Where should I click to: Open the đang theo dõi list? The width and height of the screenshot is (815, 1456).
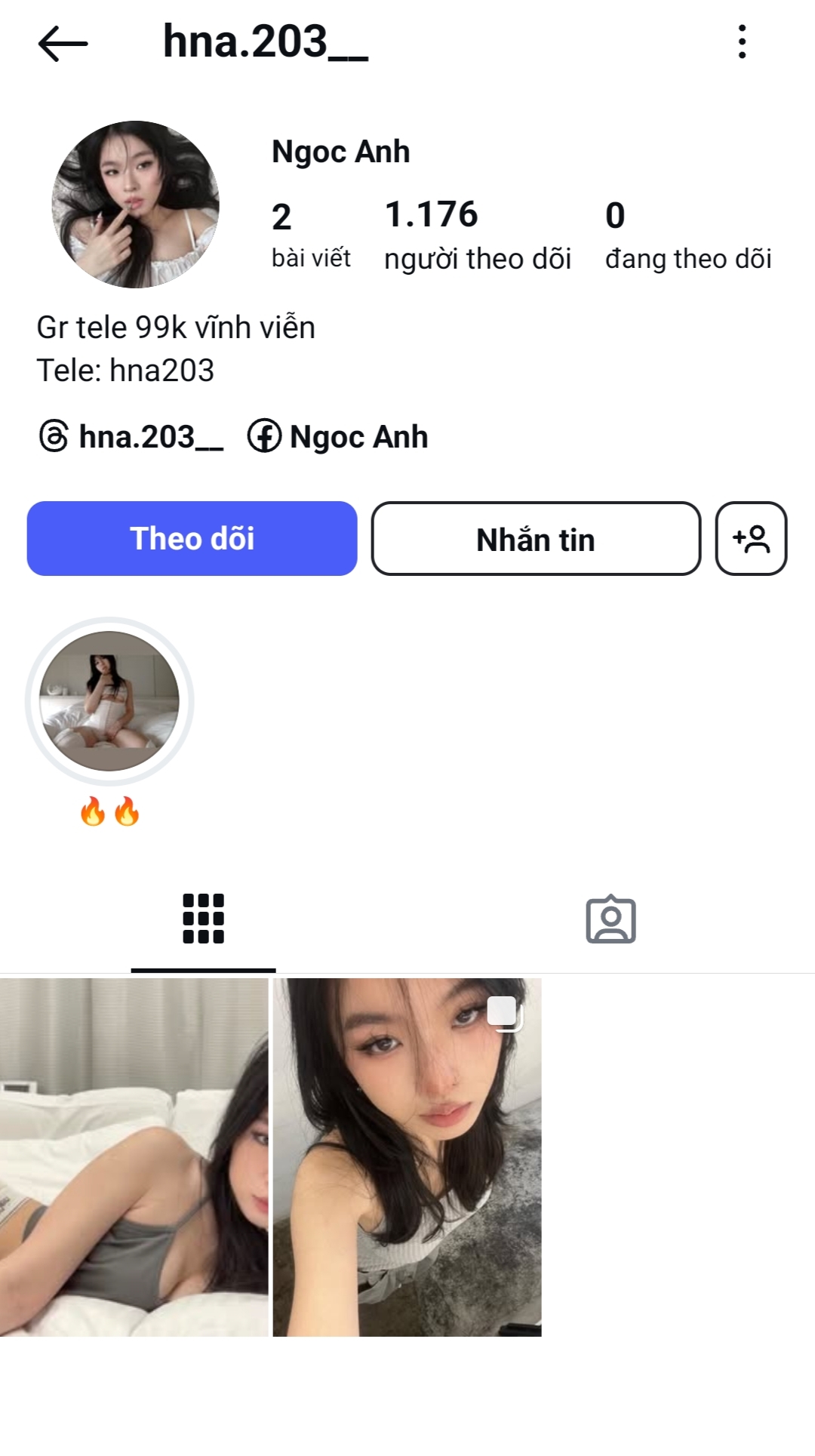pyautogui.click(x=687, y=235)
